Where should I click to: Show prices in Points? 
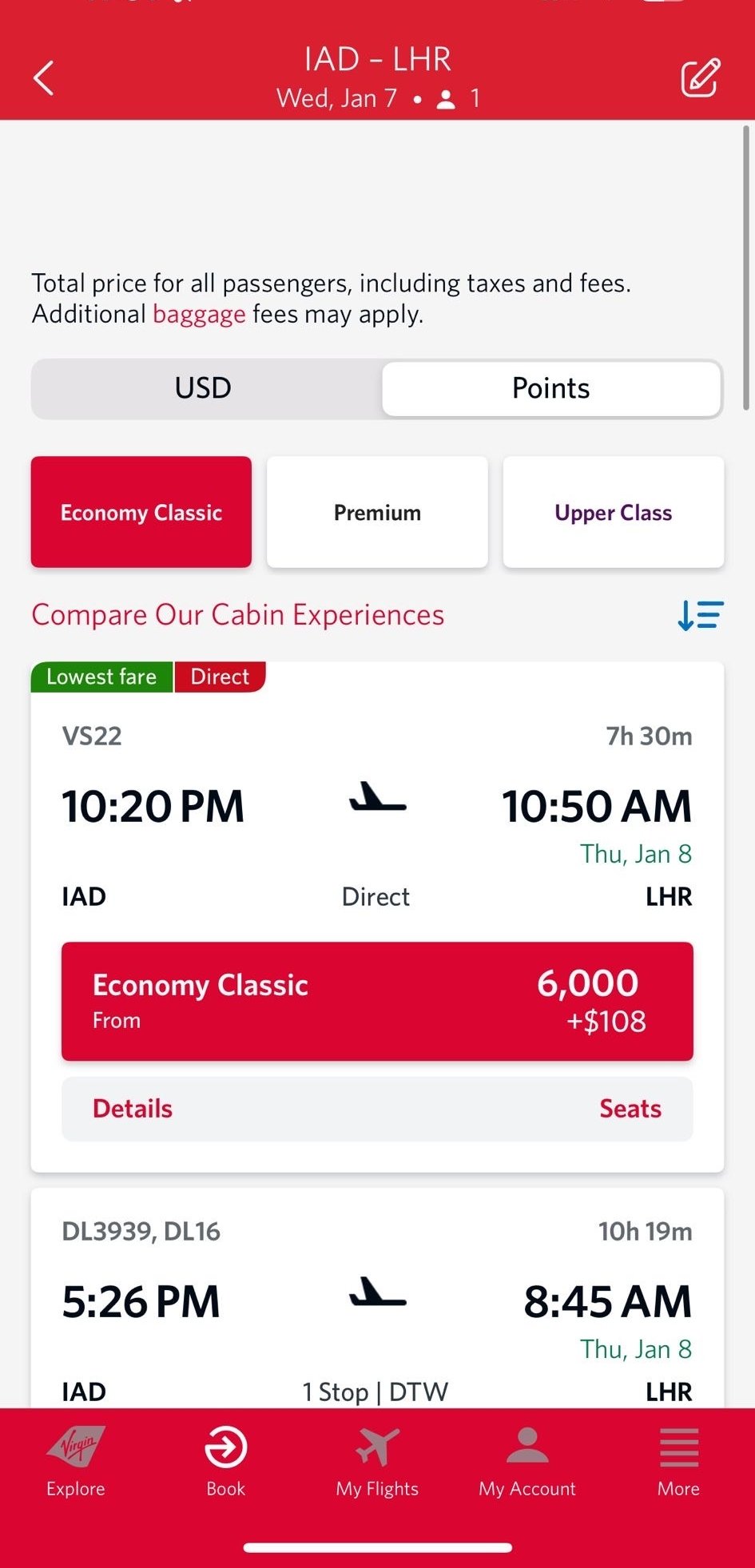coord(550,388)
